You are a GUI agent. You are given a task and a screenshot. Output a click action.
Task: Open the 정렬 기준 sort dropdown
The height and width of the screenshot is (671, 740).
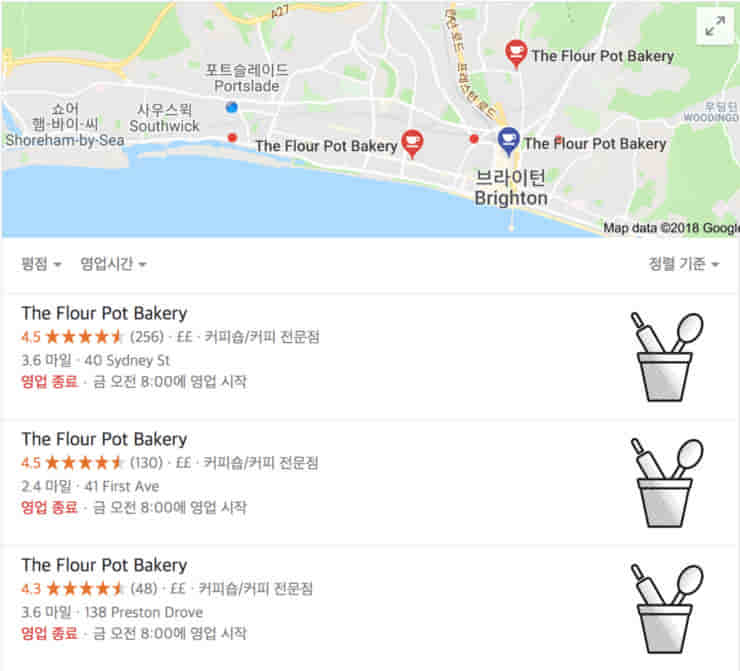click(684, 264)
